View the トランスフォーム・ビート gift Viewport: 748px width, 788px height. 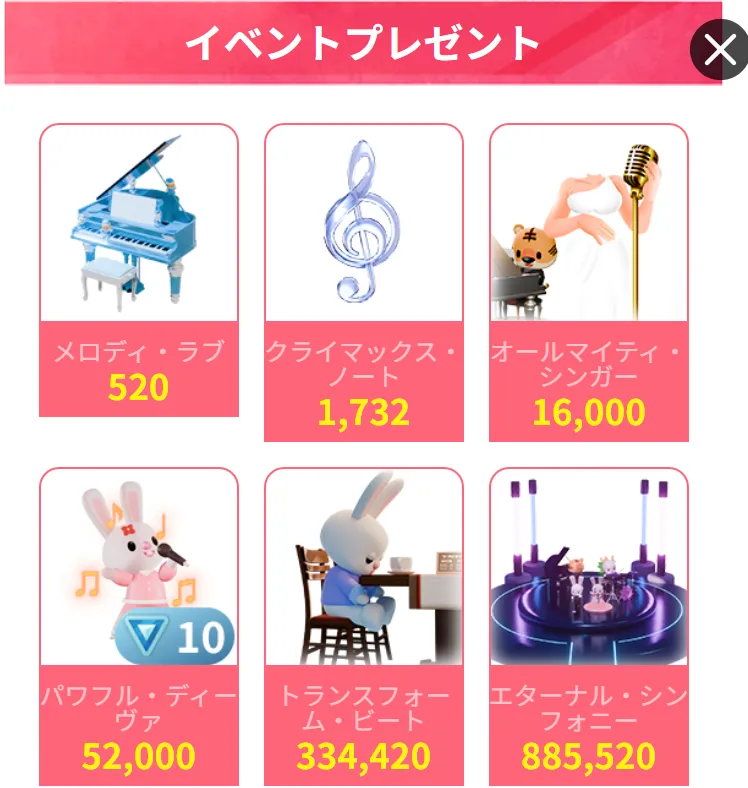pyautogui.click(x=364, y=625)
